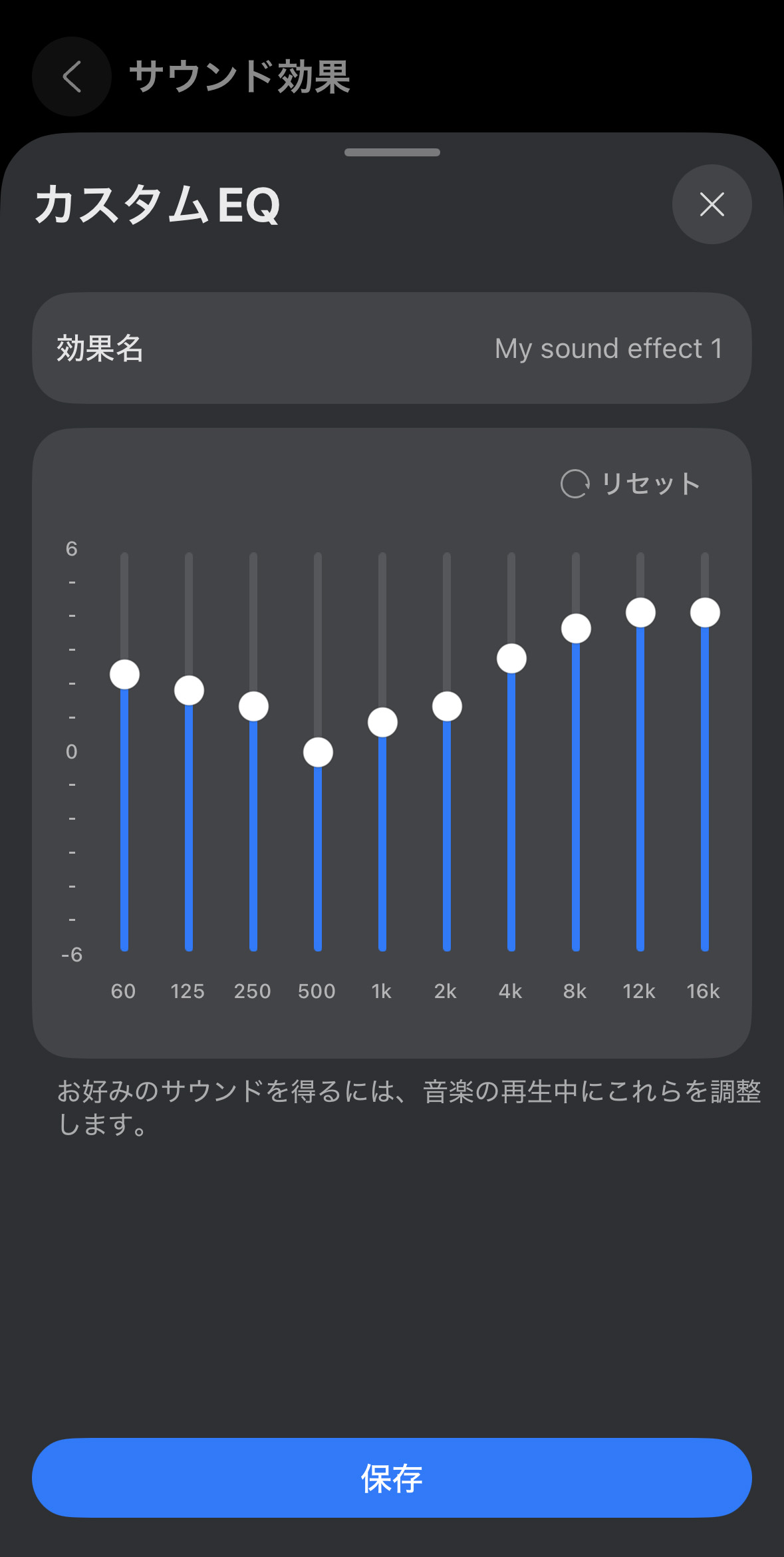Adjust the 2k band slider
This screenshot has height=1557, width=784.
[x=446, y=706]
